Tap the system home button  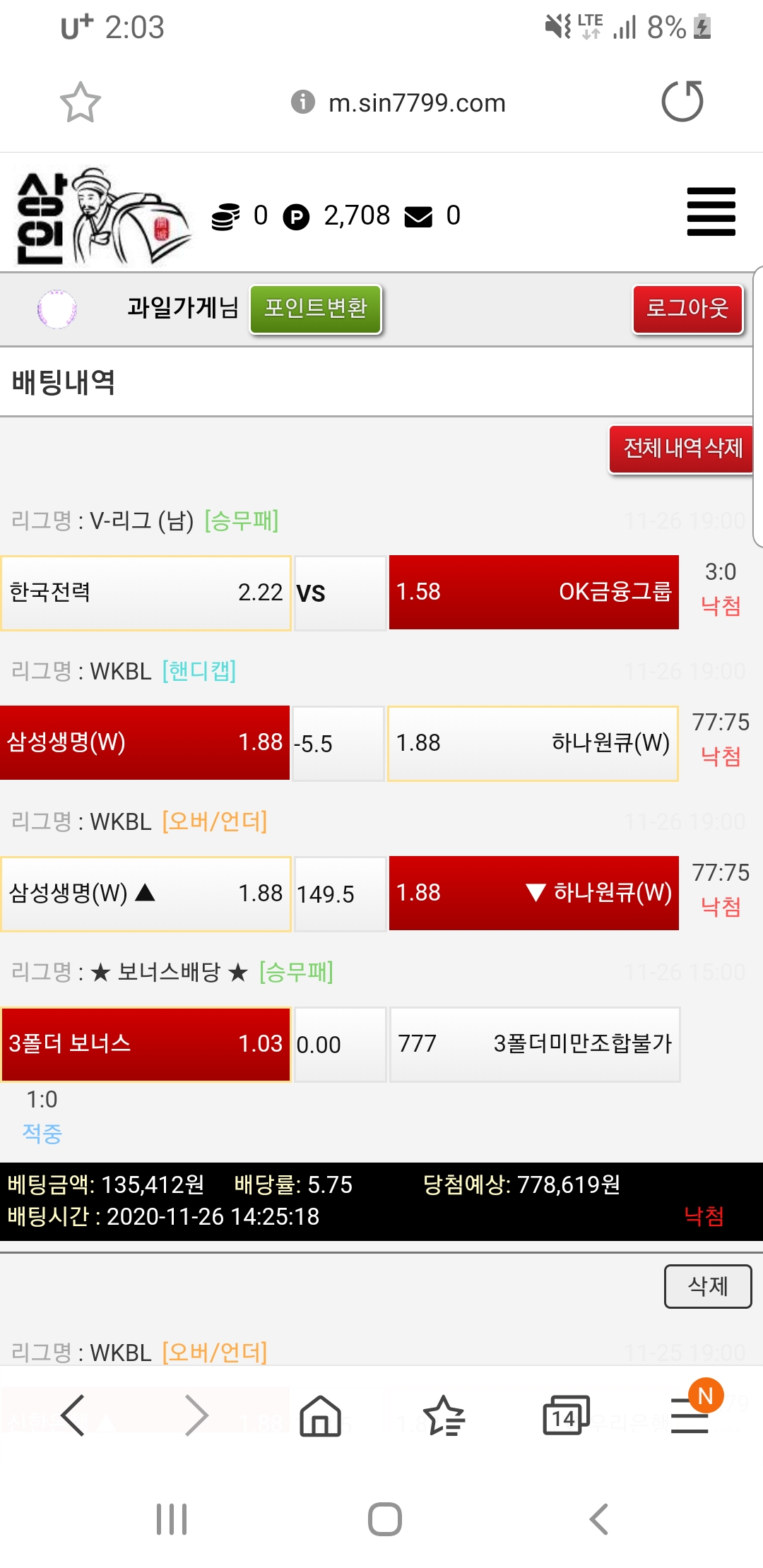coord(384,1519)
